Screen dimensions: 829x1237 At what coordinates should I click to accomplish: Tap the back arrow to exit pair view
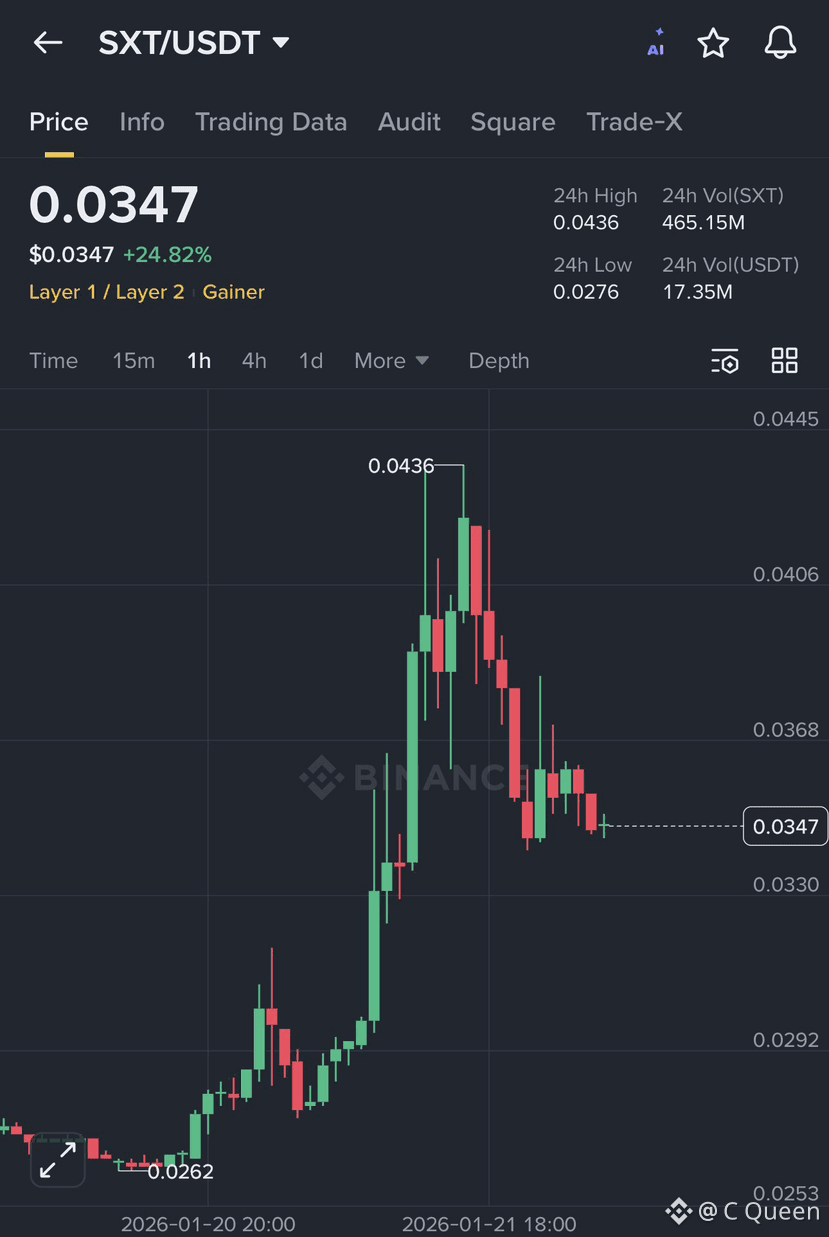coord(47,43)
